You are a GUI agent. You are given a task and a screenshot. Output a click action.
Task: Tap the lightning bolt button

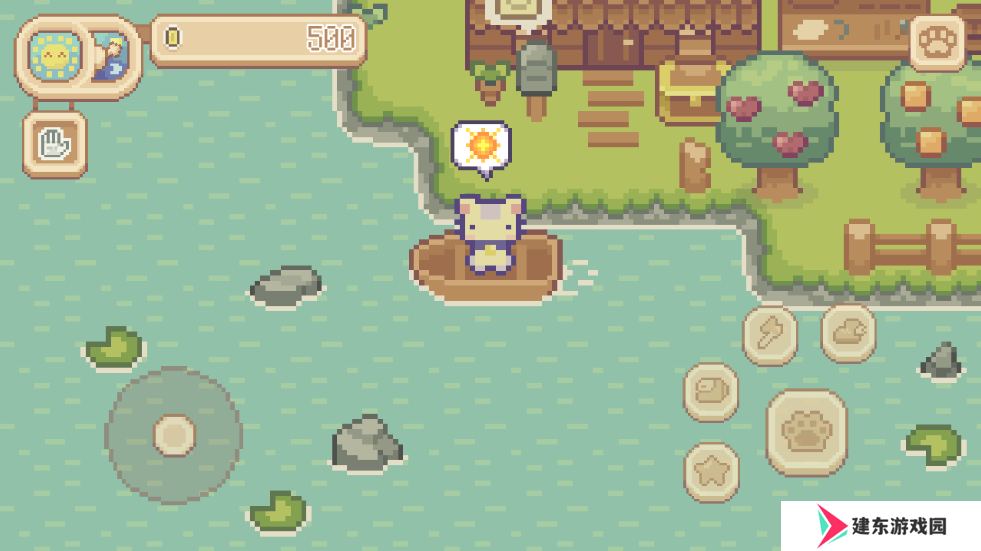[770, 334]
